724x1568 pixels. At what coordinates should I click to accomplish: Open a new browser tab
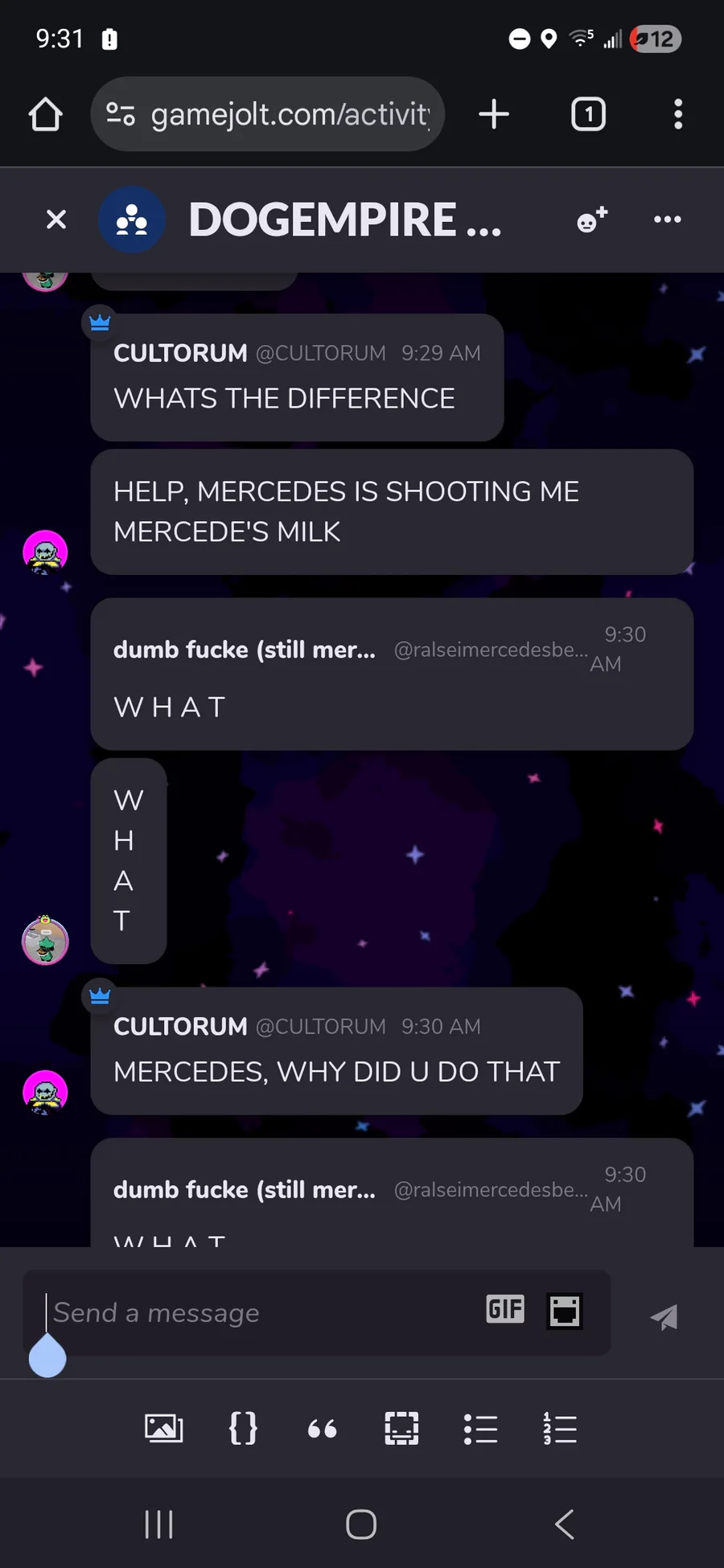pyautogui.click(x=494, y=114)
